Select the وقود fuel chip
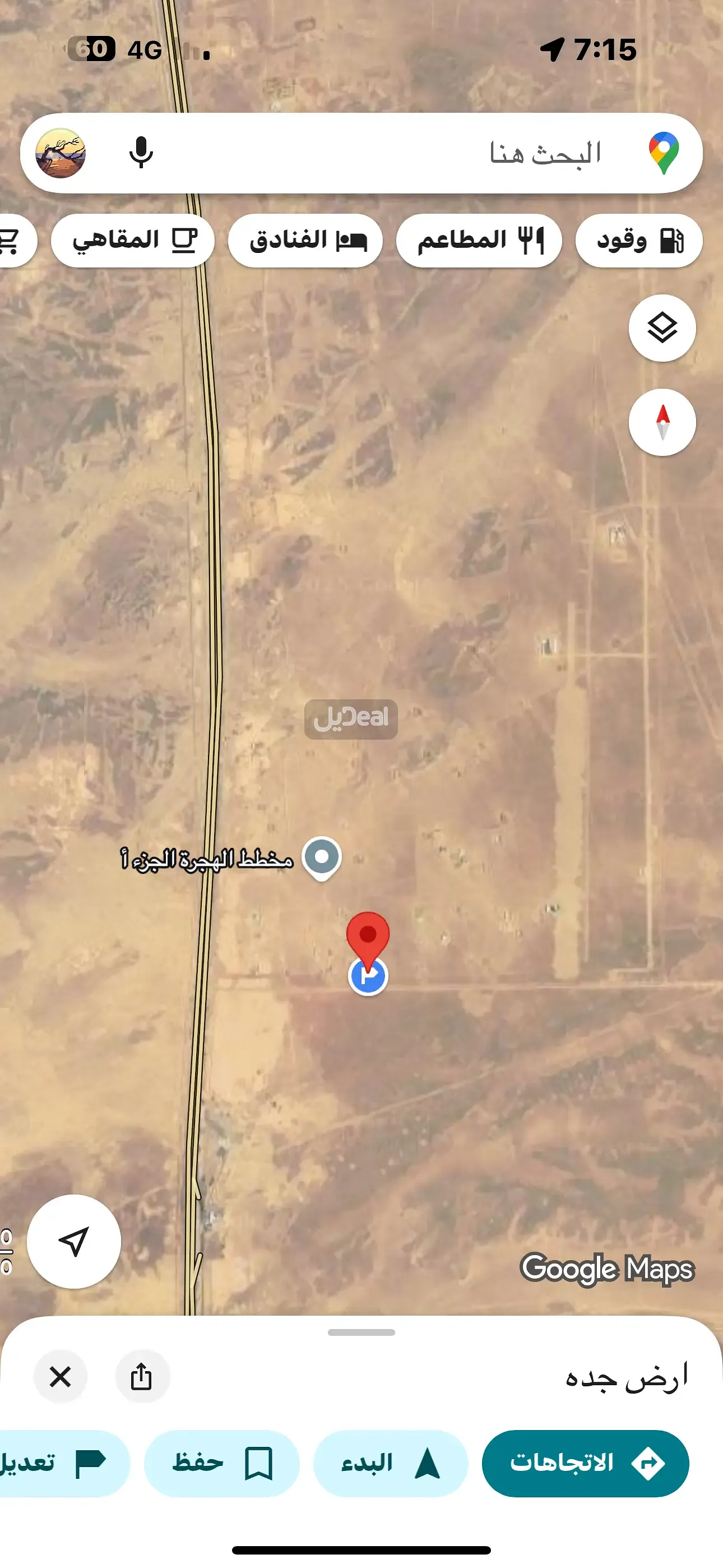 pos(639,241)
